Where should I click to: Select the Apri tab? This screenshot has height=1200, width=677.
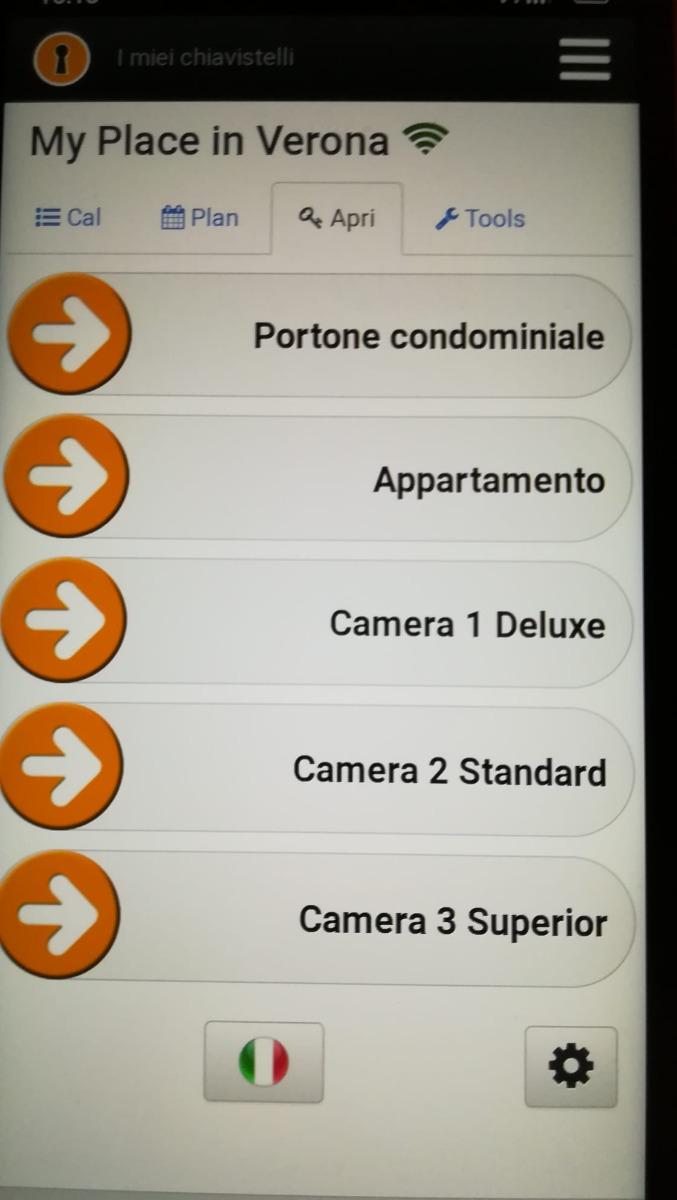pos(337,219)
